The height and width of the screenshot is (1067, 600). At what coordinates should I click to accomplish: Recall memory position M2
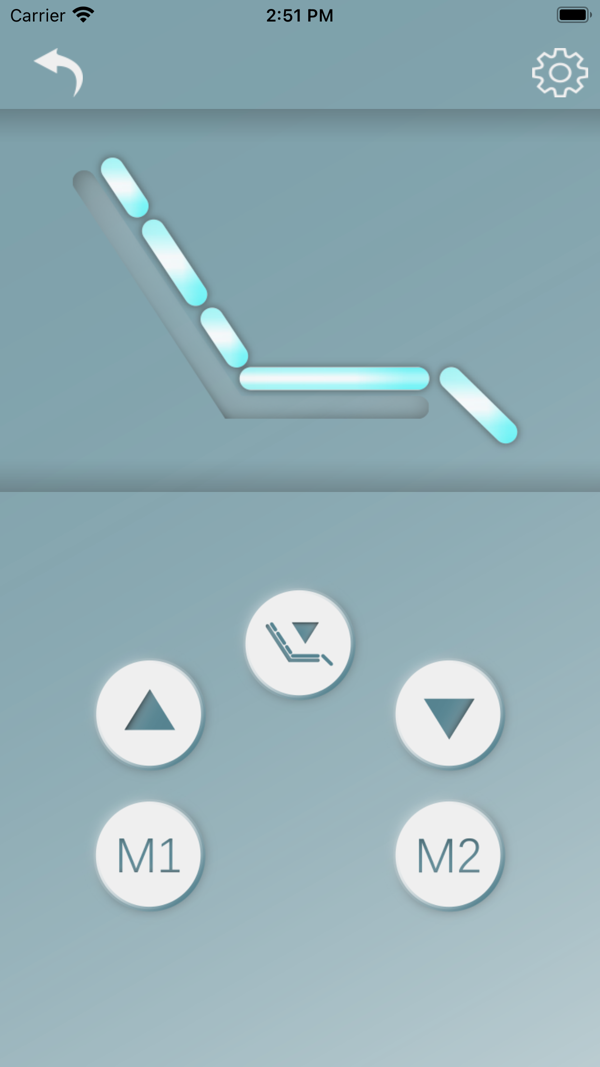click(448, 855)
